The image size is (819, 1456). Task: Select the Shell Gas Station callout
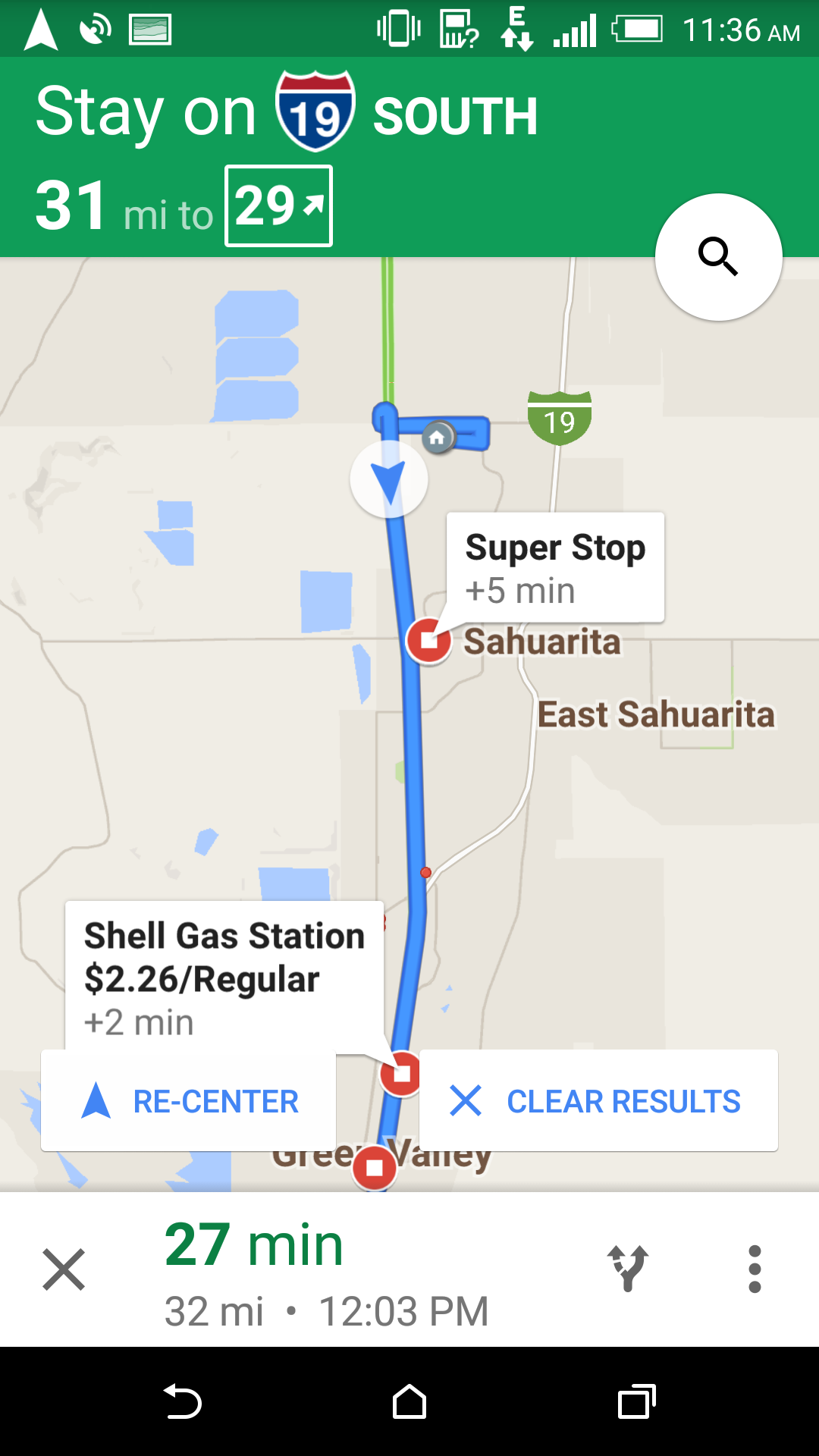tap(224, 976)
